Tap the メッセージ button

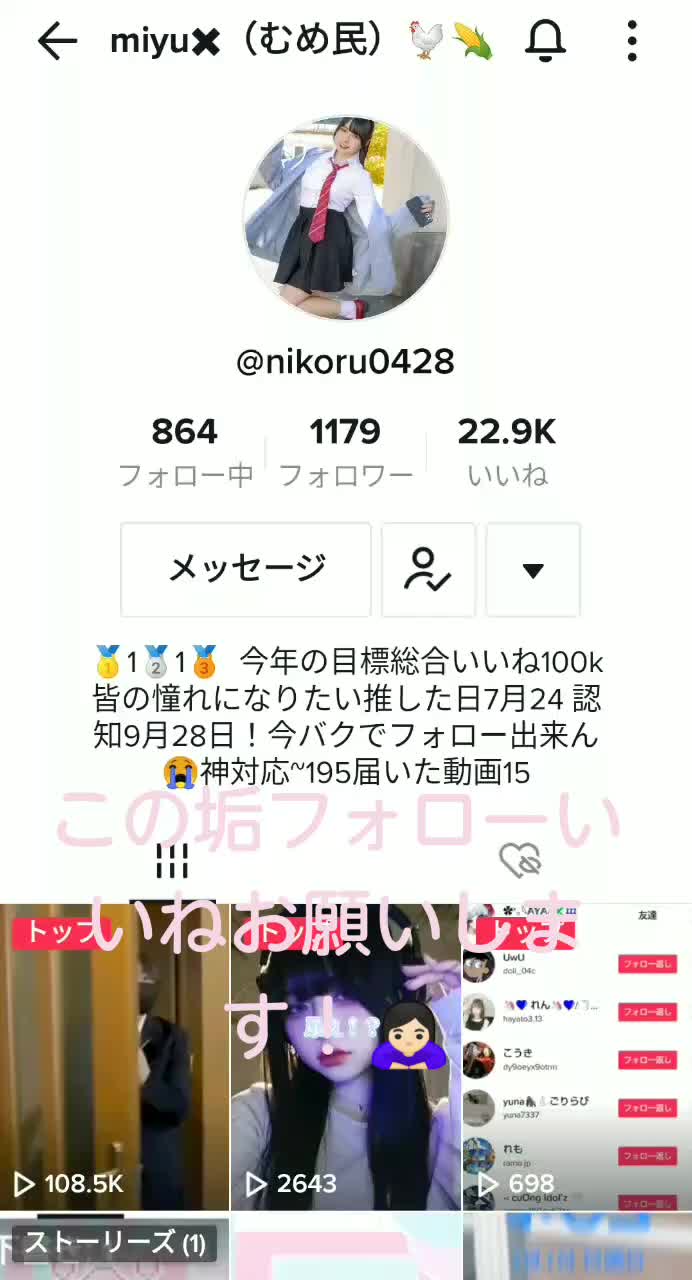[246, 570]
